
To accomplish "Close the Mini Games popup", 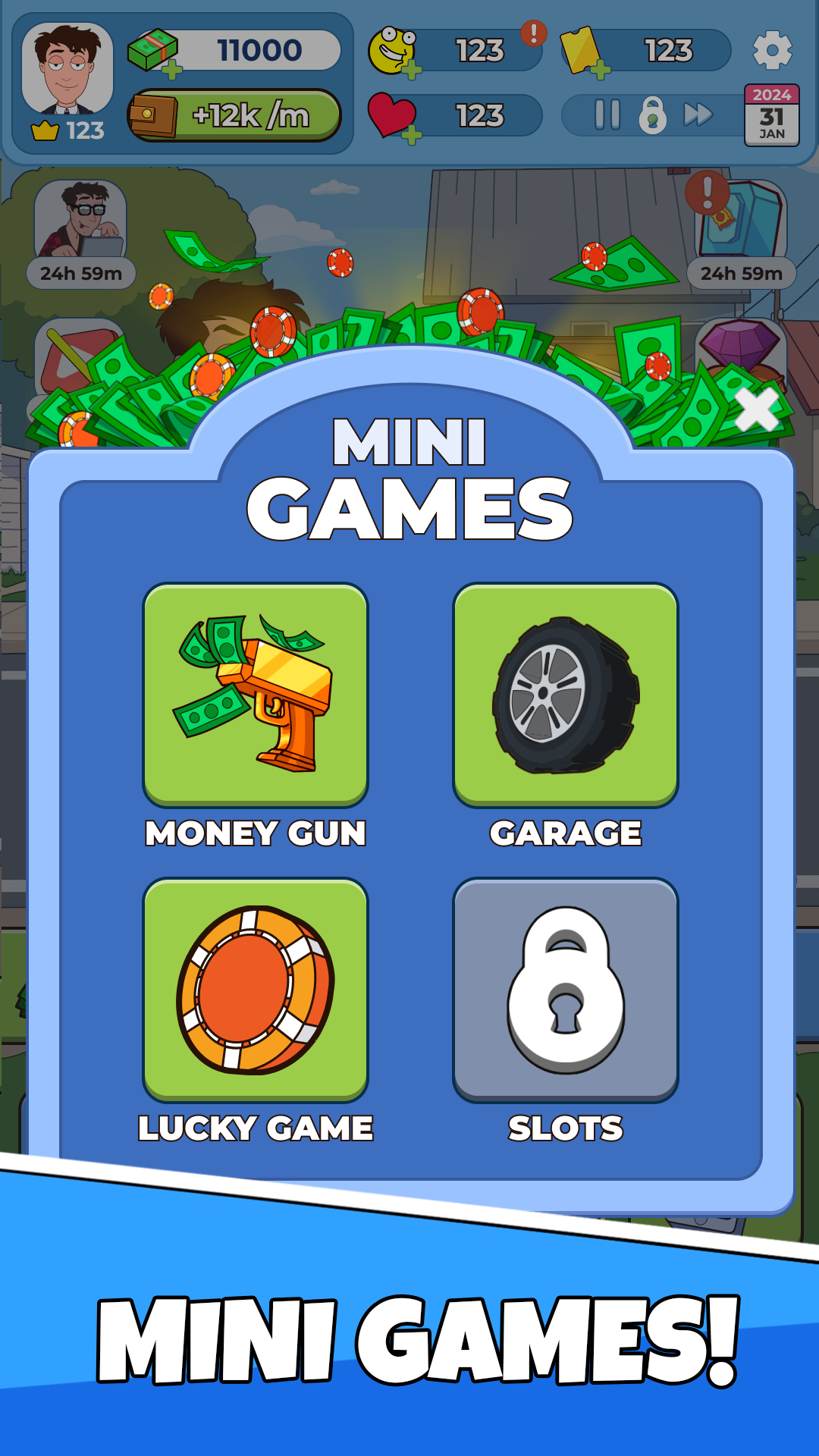I will tap(756, 409).
